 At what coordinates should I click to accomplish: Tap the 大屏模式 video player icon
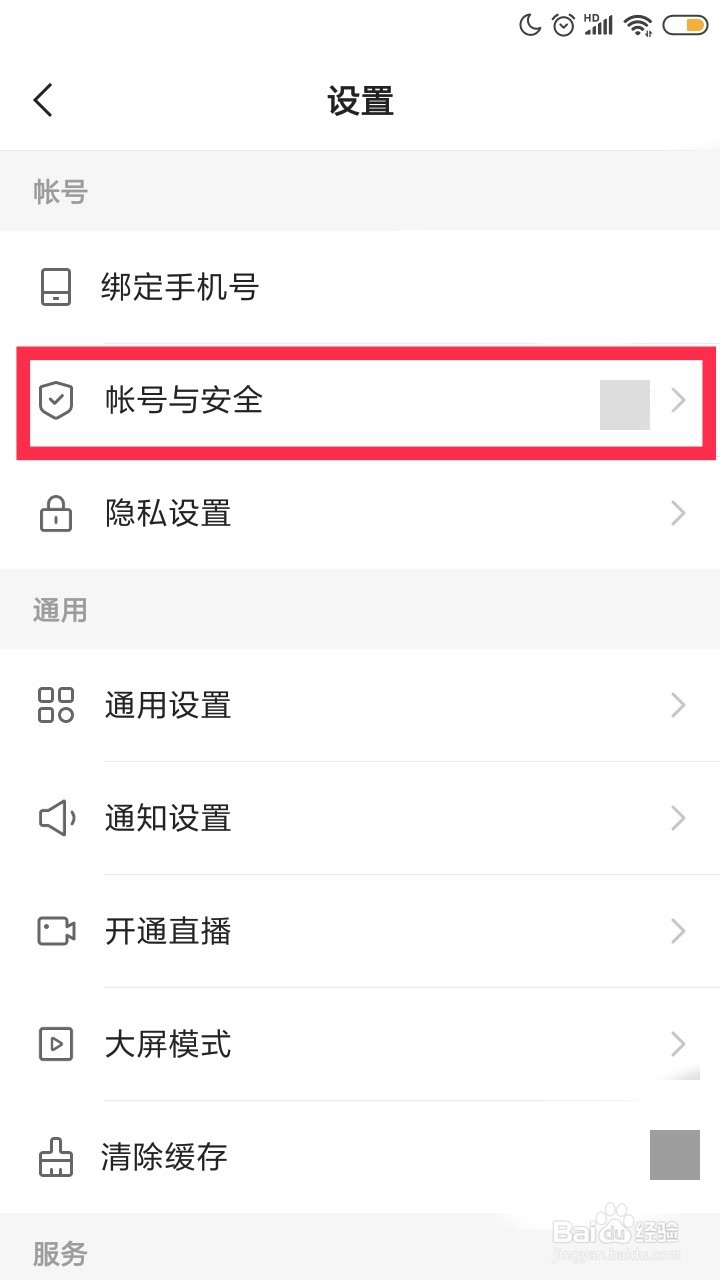(x=57, y=1044)
